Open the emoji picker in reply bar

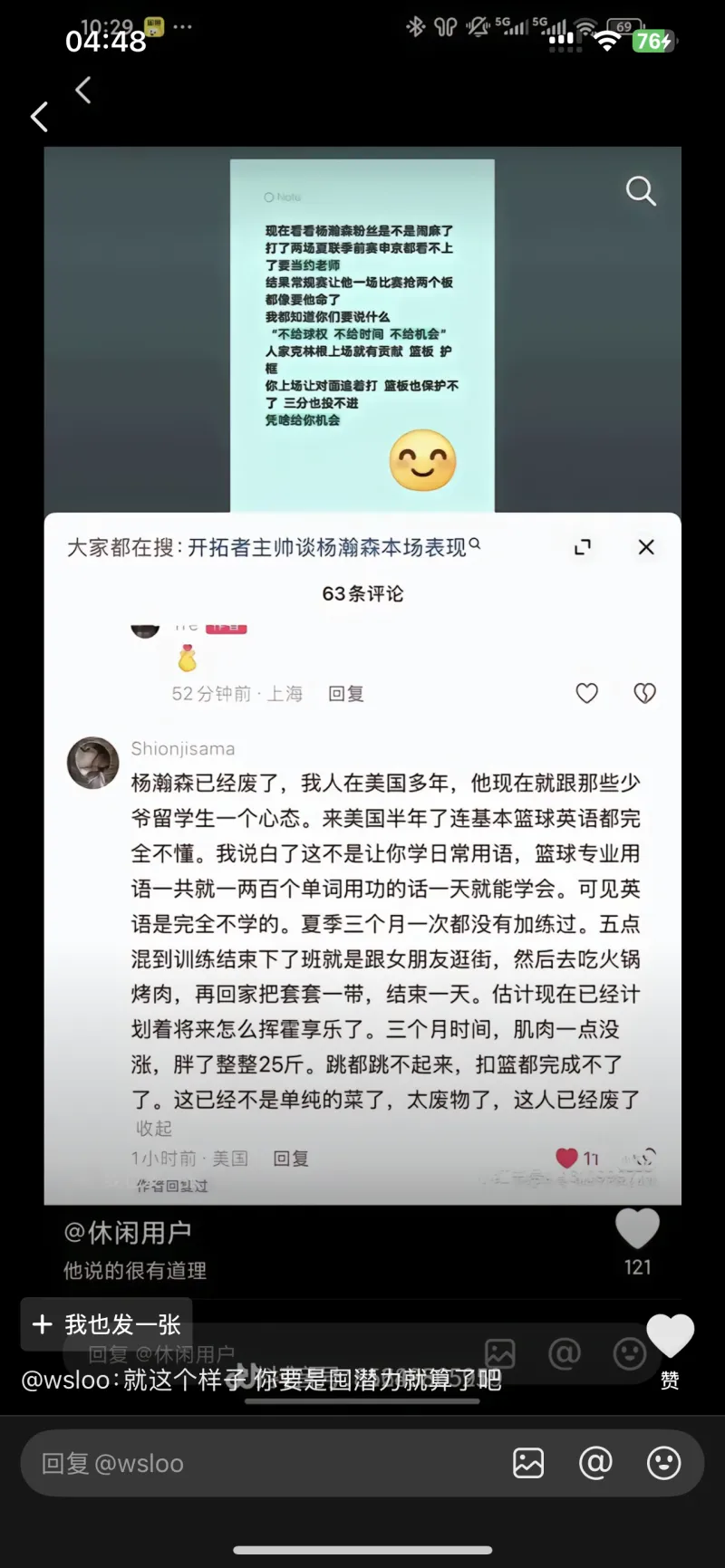(663, 1463)
